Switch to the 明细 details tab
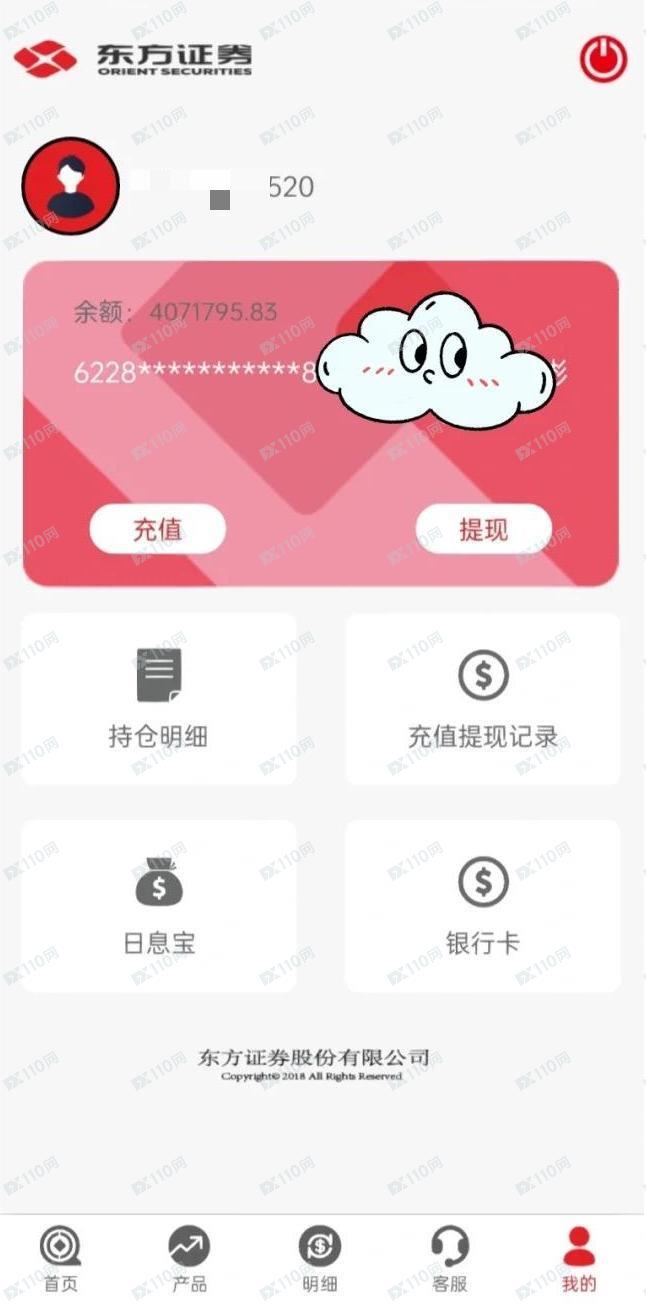 point(319,1259)
